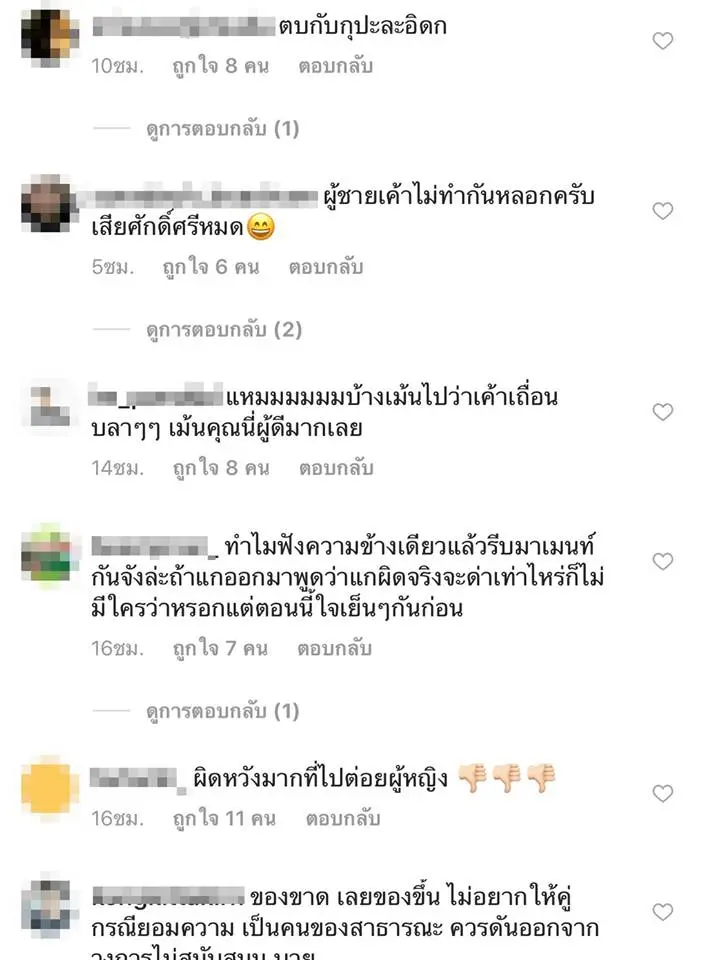
Task: Reply to the 16ชม. comment with 7 likes
Action: coord(335,649)
